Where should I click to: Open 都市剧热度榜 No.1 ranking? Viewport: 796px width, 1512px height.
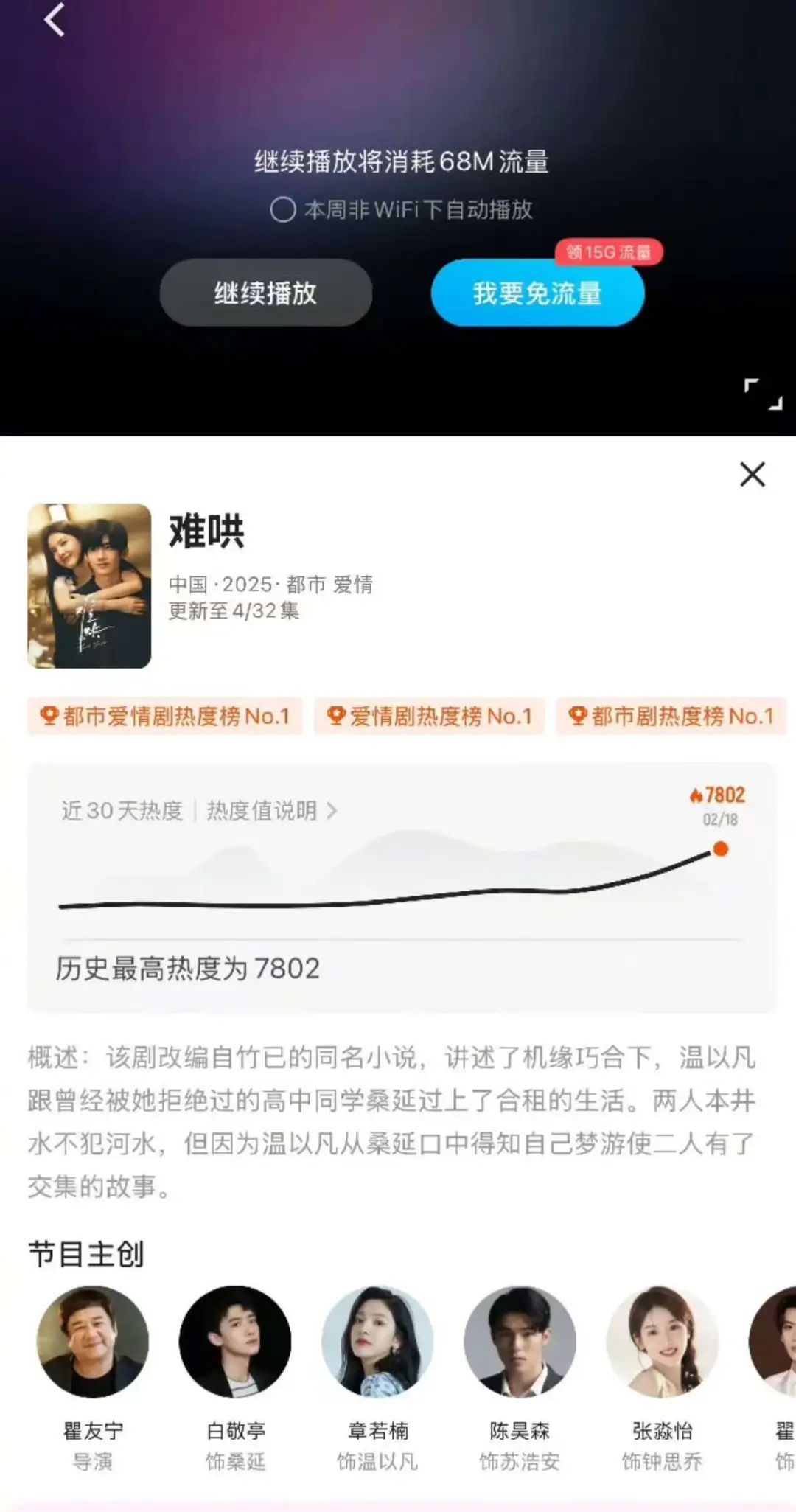point(671,716)
